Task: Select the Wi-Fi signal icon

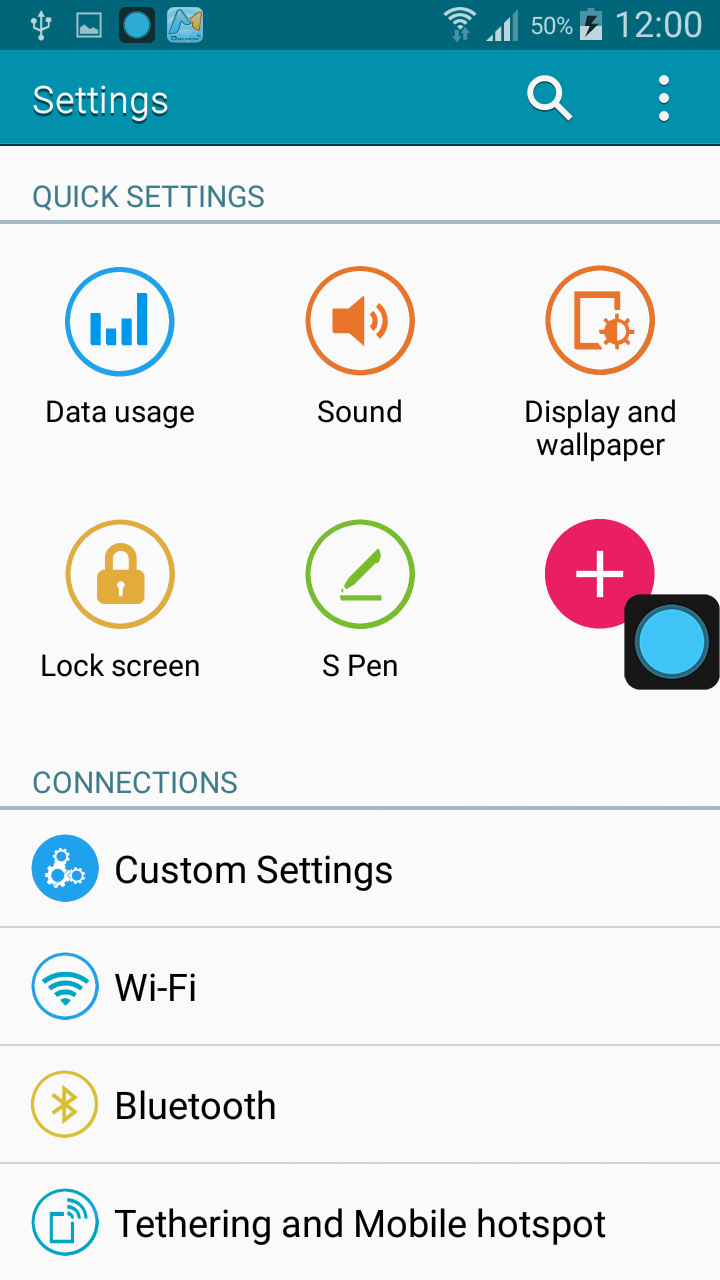Action: pyautogui.click(x=65, y=986)
